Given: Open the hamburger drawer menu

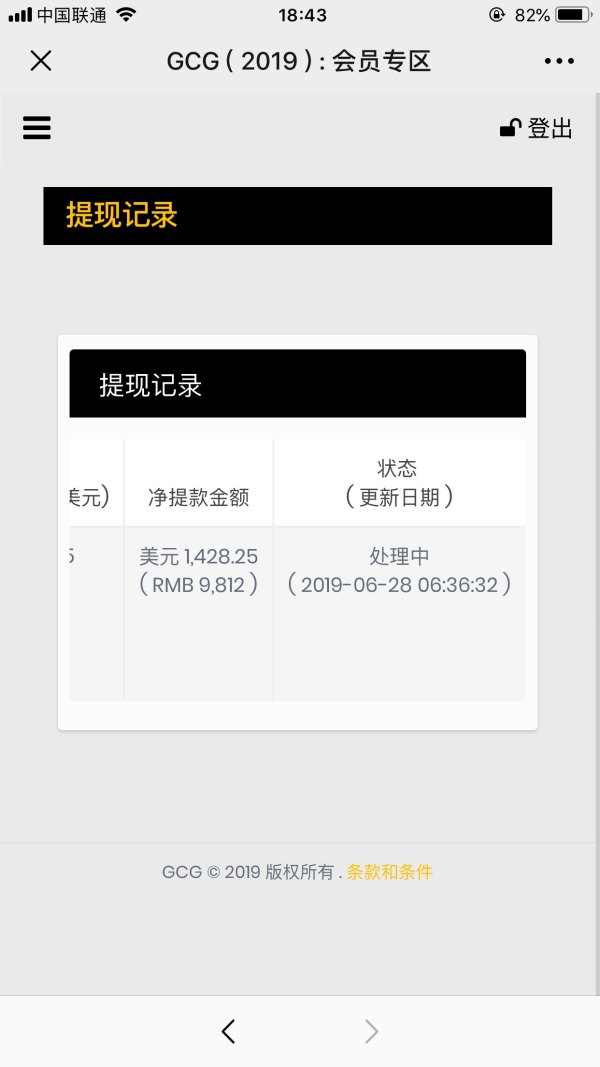Looking at the screenshot, I should (x=37, y=128).
